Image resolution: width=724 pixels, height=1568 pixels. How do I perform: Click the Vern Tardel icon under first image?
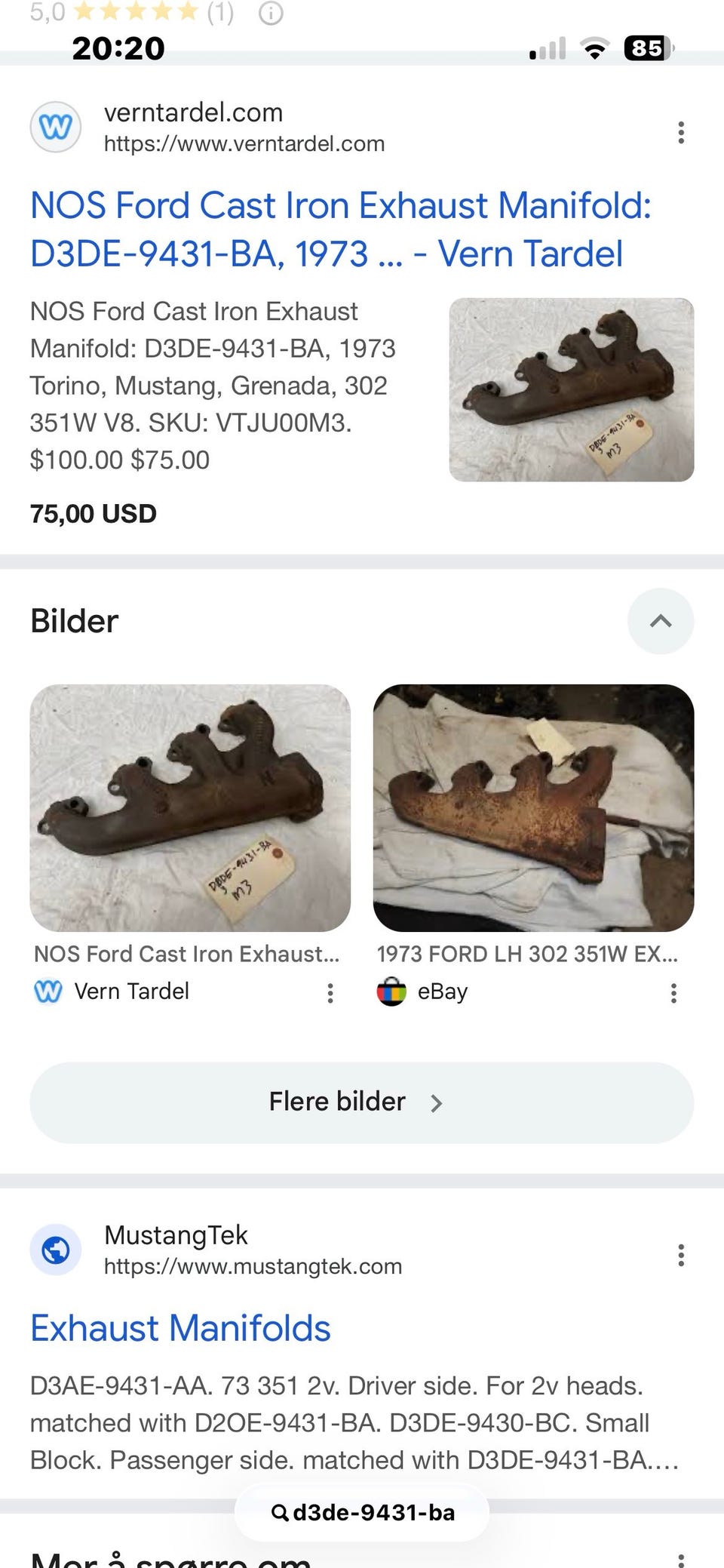(48, 992)
